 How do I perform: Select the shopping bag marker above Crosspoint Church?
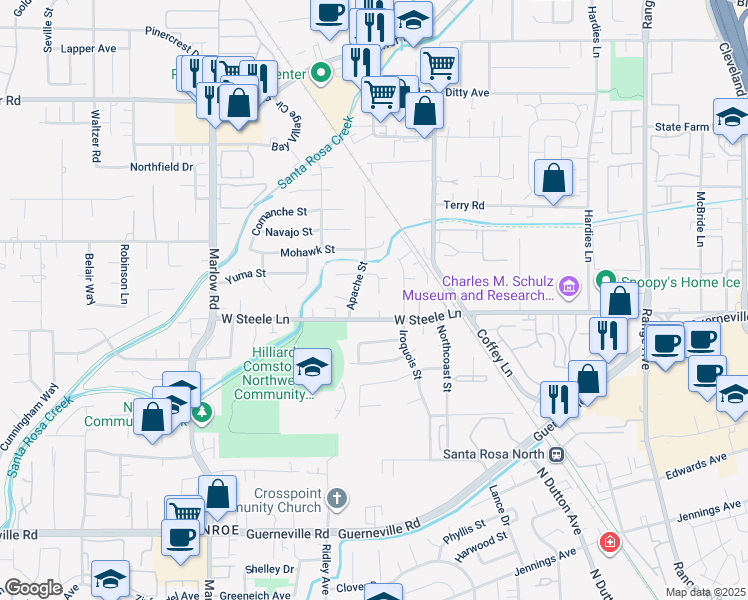218,497
